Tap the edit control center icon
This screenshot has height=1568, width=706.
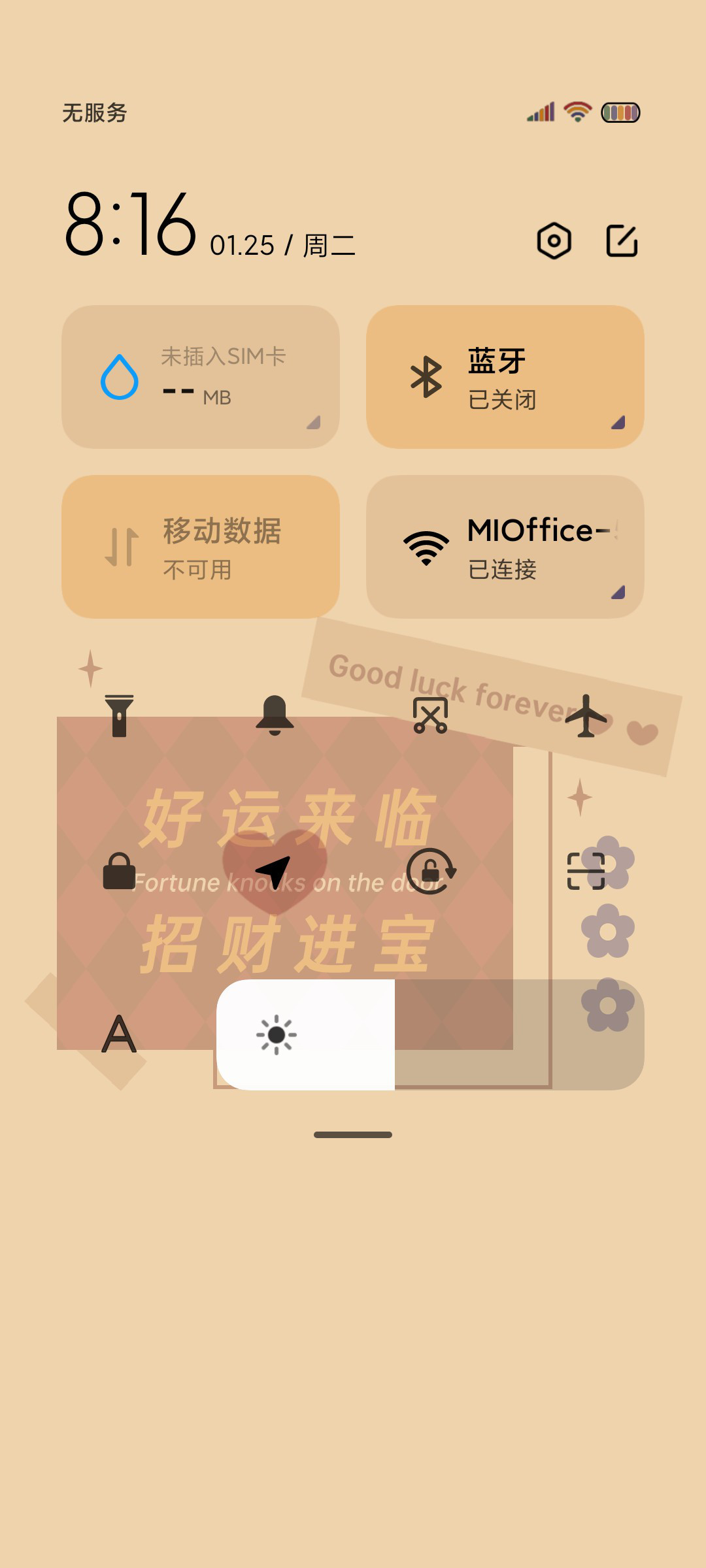(622, 241)
